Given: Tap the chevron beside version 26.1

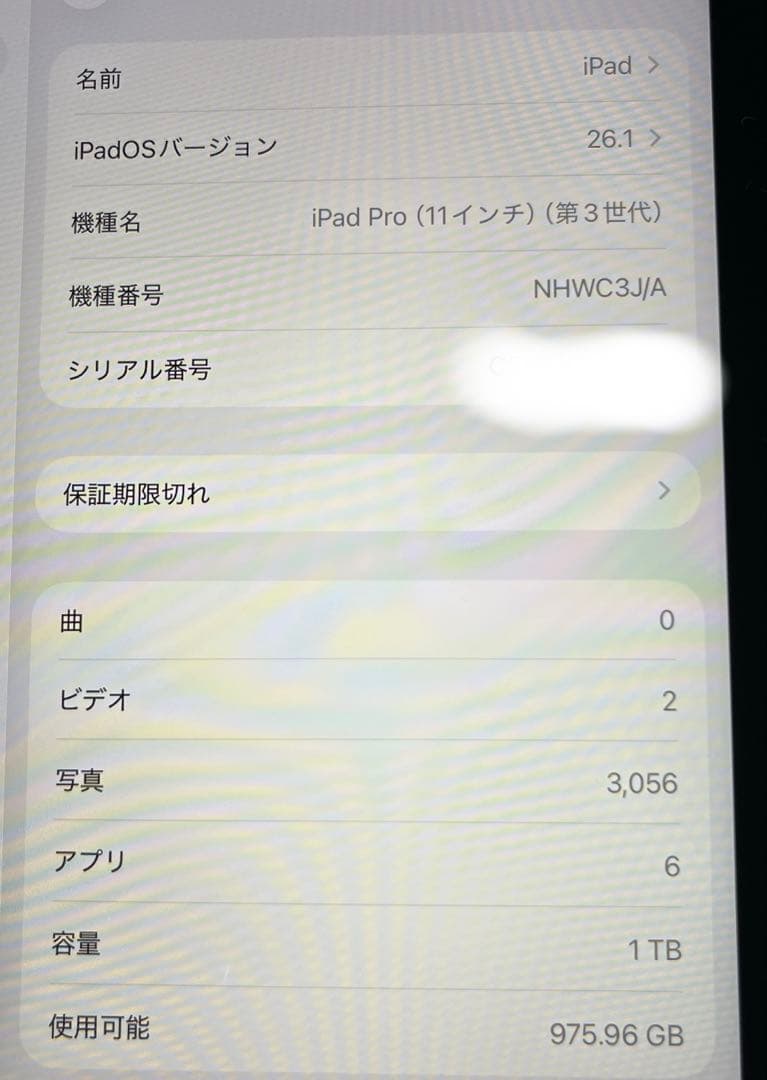Looking at the screenshot, I should (655, 139).
